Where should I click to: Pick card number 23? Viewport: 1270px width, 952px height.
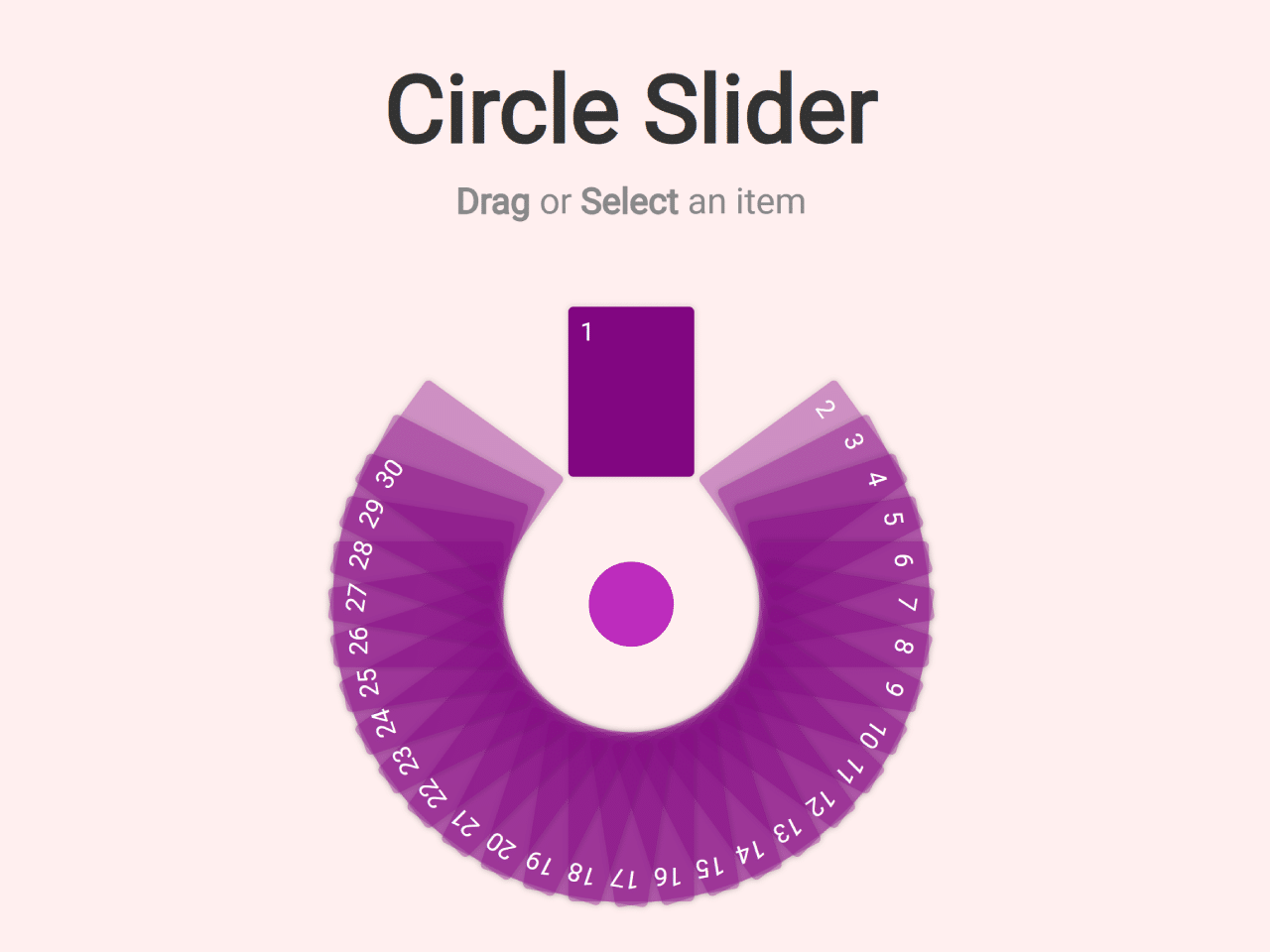(407, 762)
